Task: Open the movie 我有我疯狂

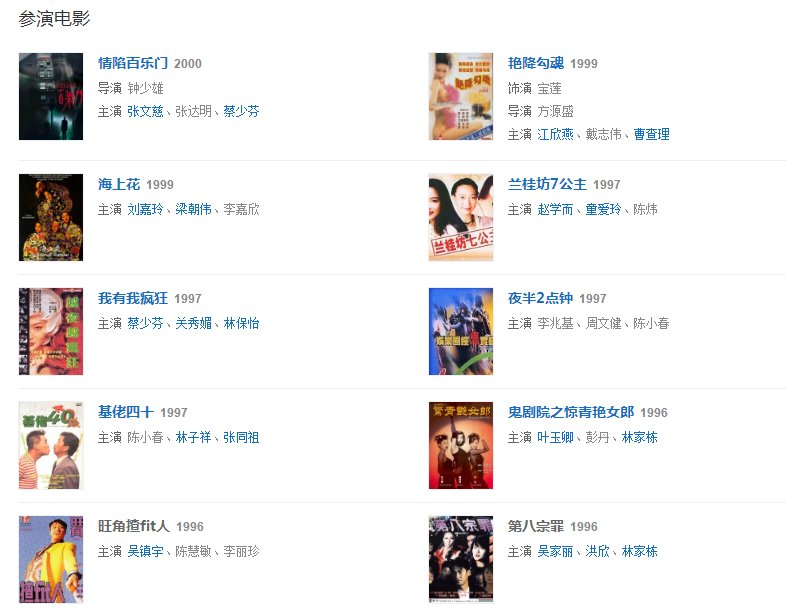Action: 133,298
